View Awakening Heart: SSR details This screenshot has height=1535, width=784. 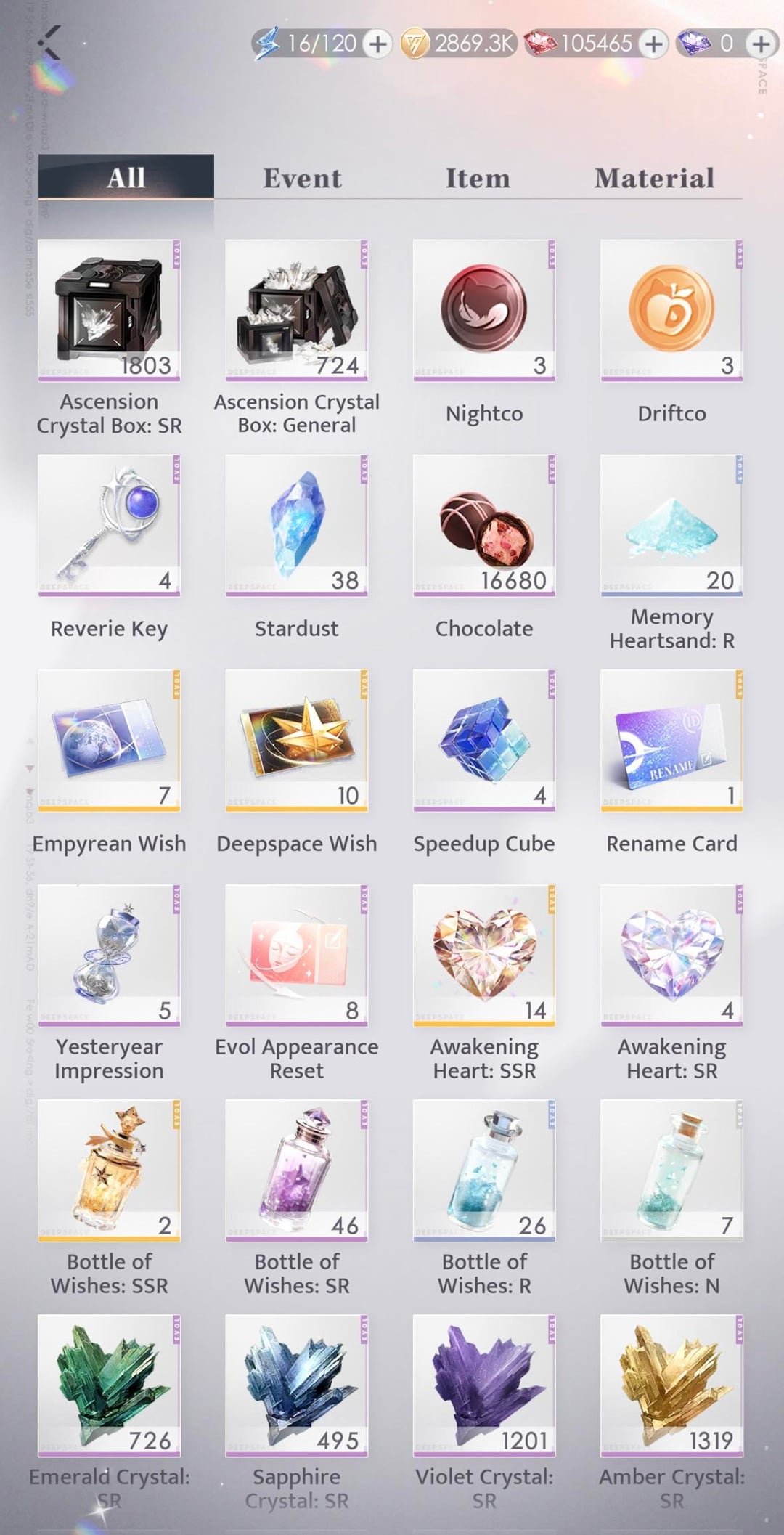coord(484,955)
